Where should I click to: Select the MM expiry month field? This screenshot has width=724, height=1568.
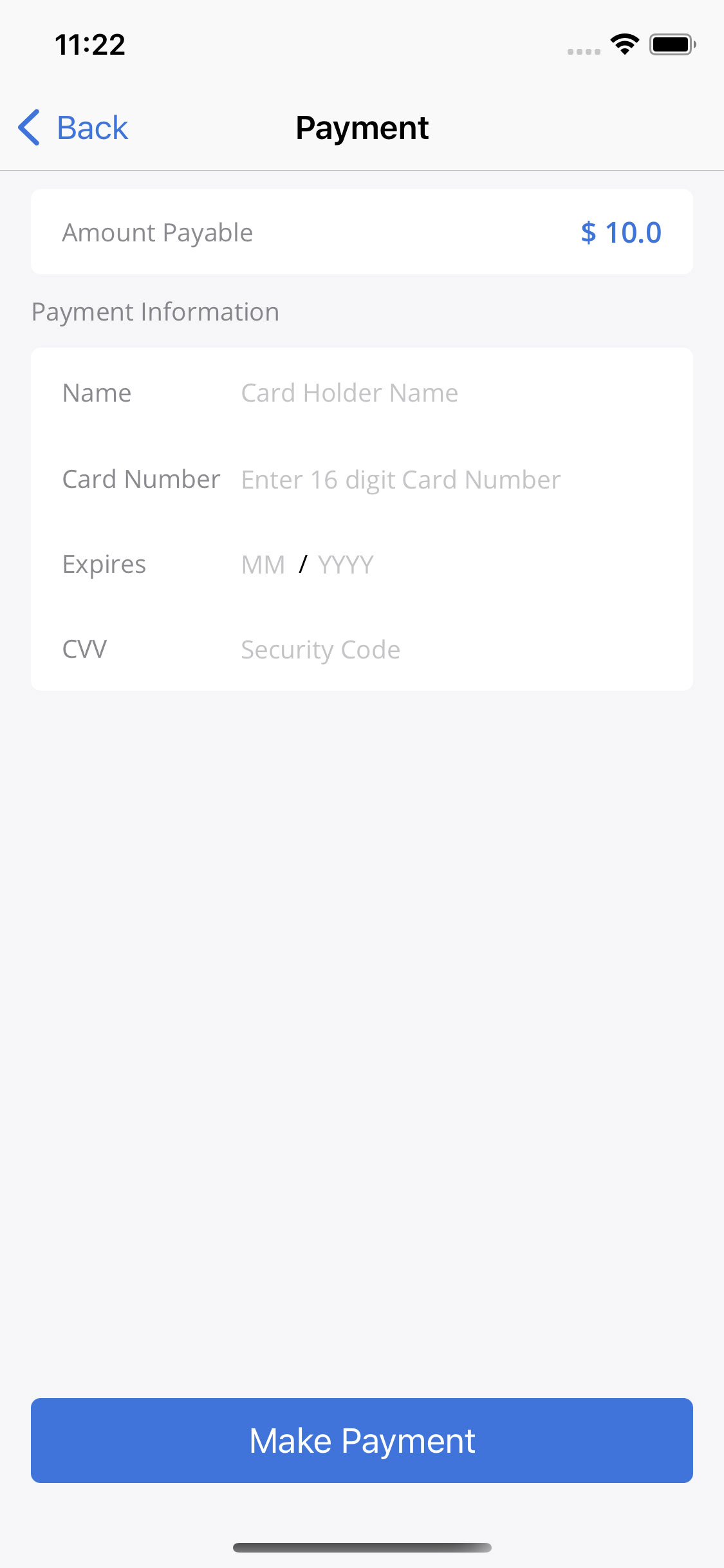coord(262,564)
